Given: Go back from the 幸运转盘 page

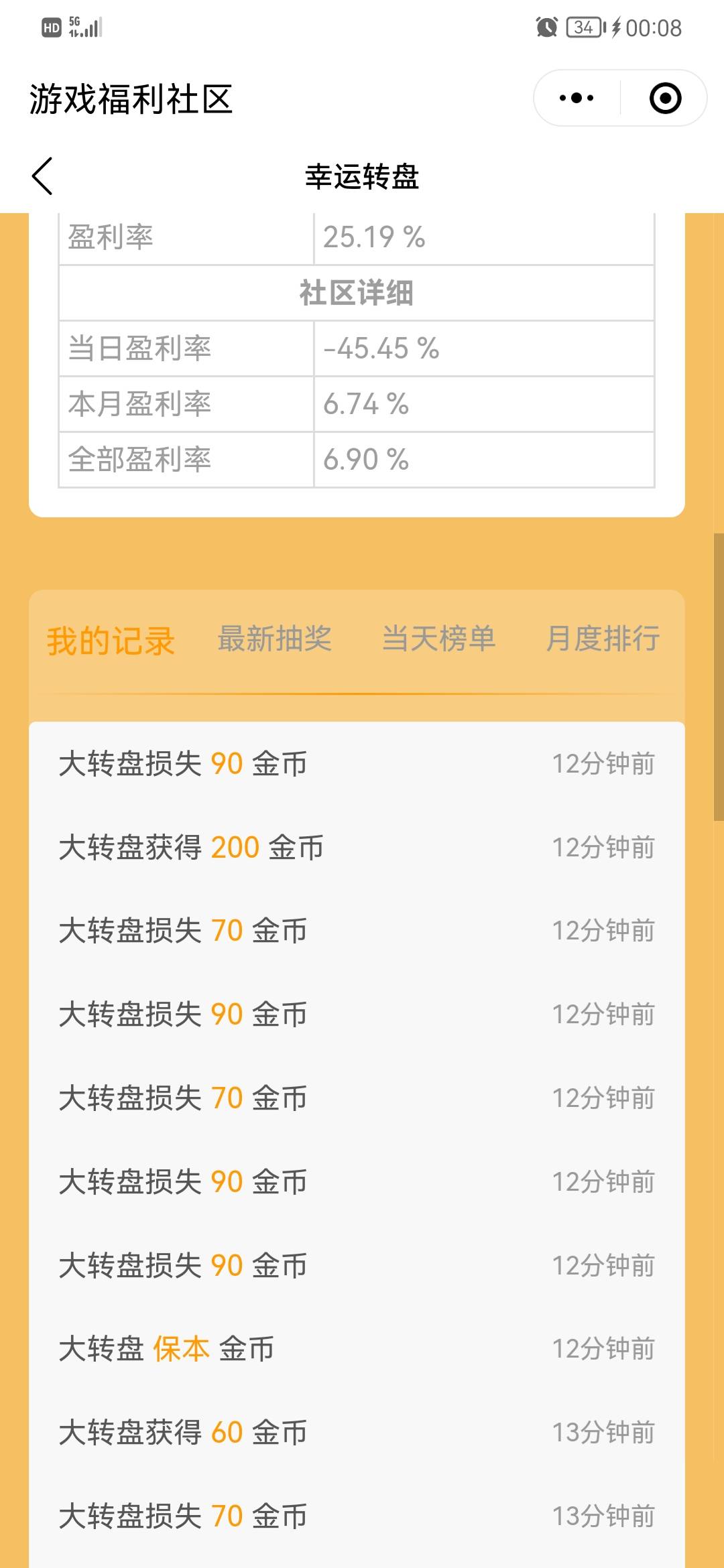Looking at the screenshot, I should coord(42,176).
